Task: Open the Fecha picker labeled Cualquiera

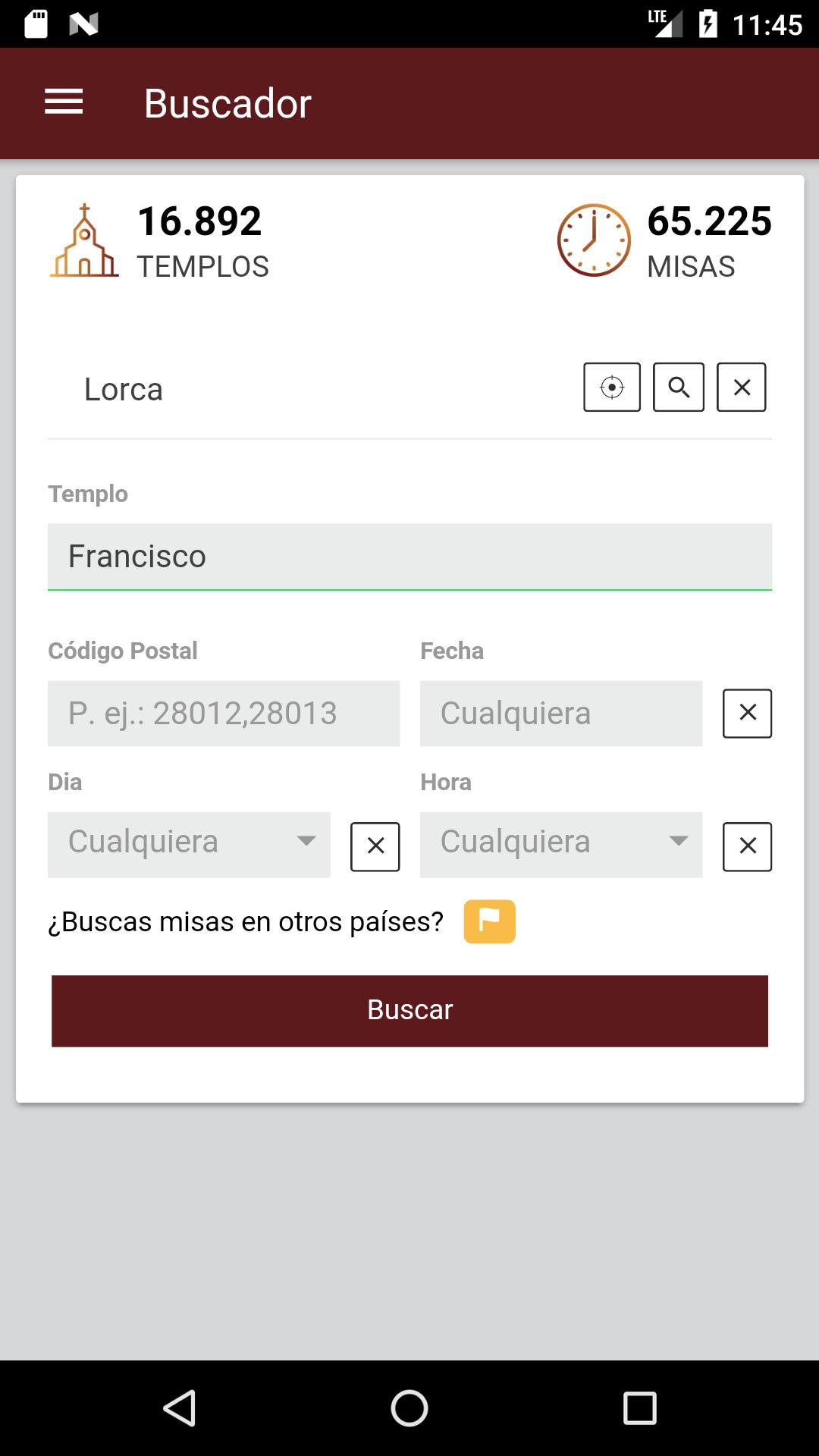Action: tap(560, 713)
